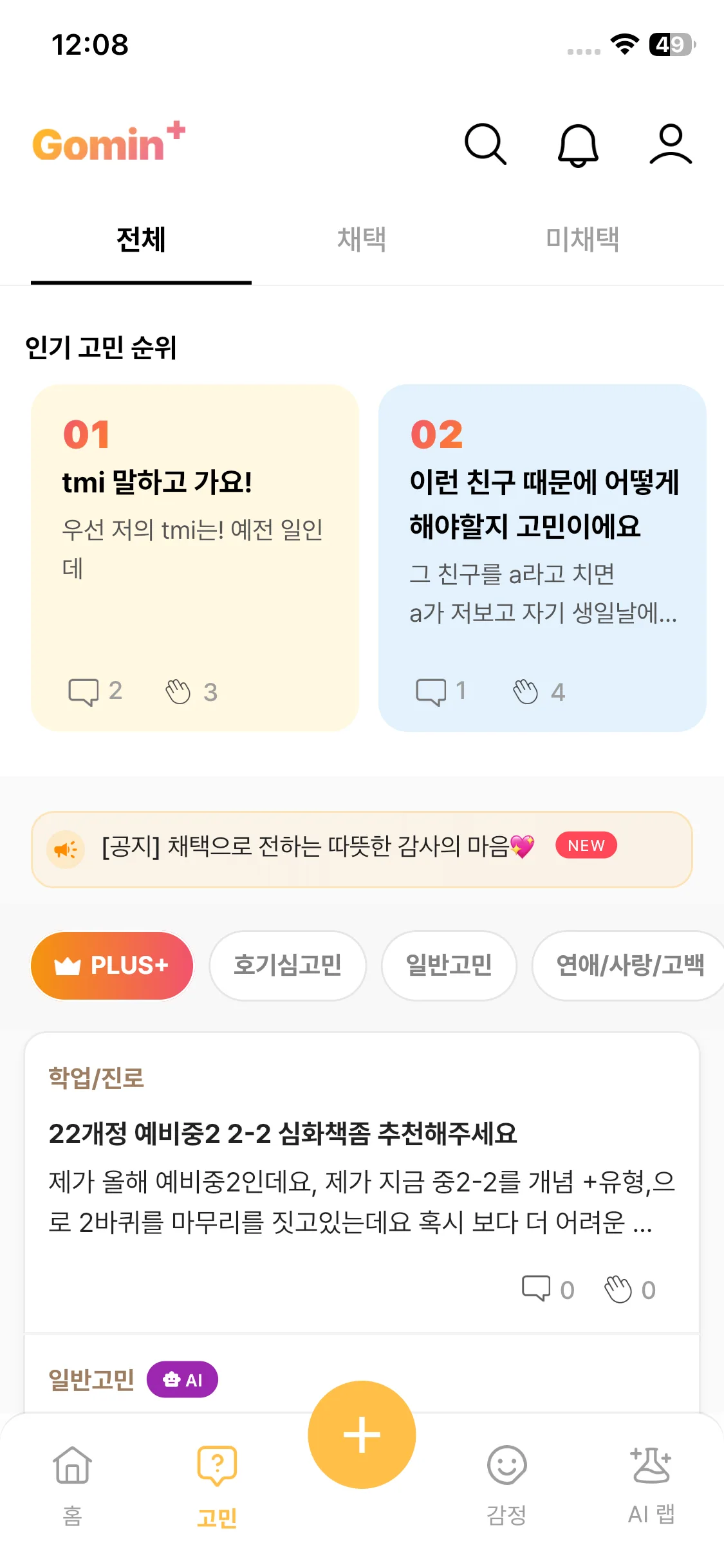
Task: Switch to the 채택 tab
Action: [362, 240]
